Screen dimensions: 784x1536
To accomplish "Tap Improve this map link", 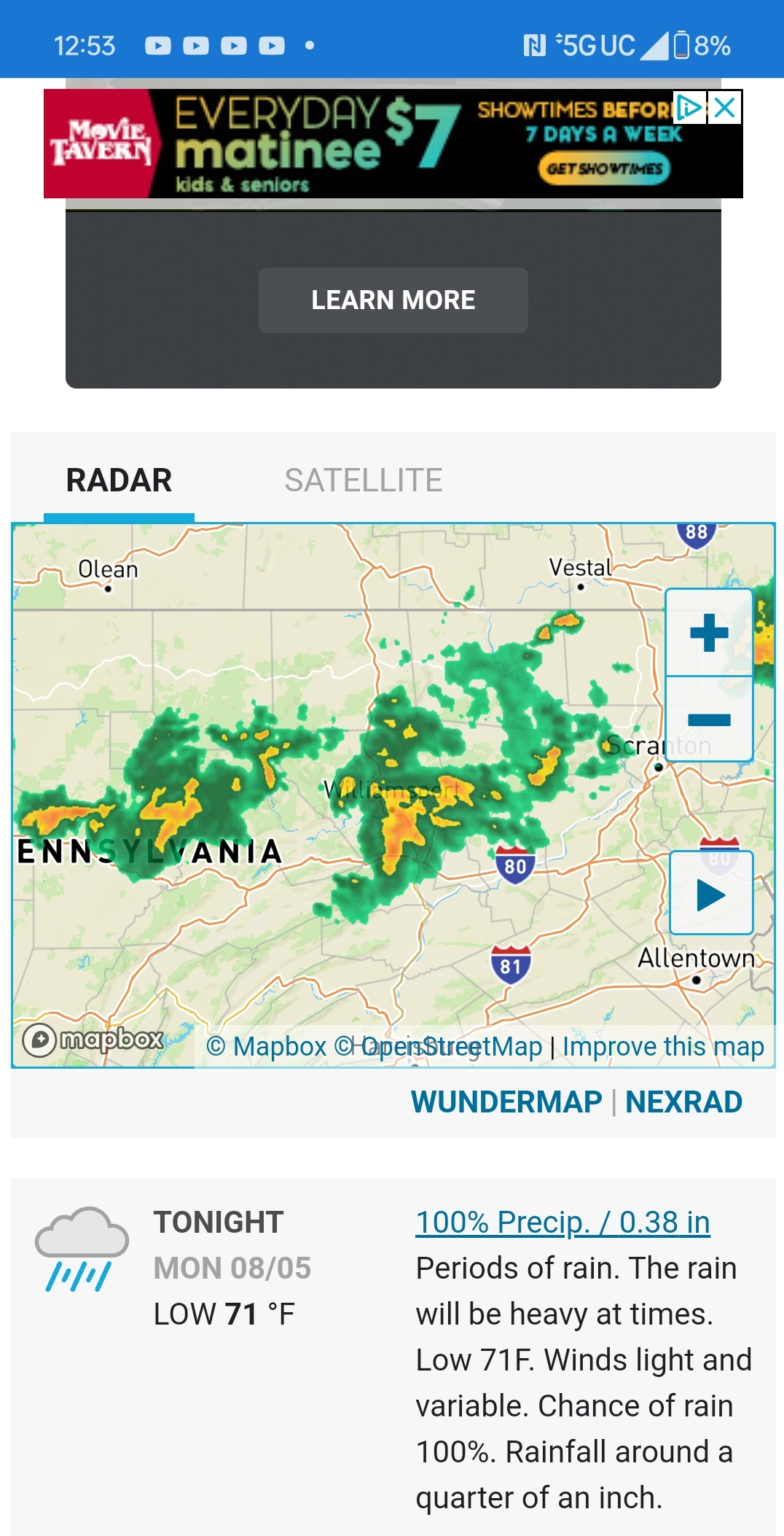I will [663, 1047].
